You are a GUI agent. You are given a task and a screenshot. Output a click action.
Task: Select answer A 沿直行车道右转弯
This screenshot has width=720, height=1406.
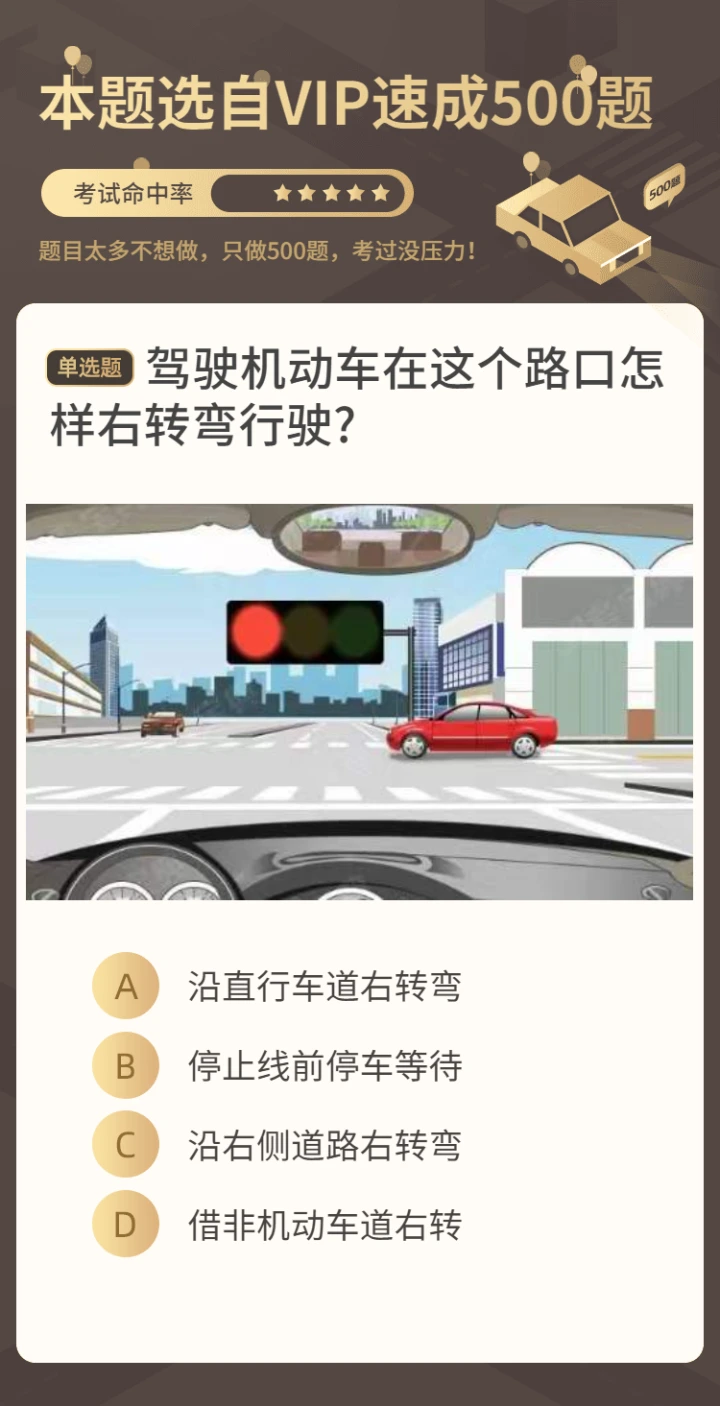coord(277,986)
